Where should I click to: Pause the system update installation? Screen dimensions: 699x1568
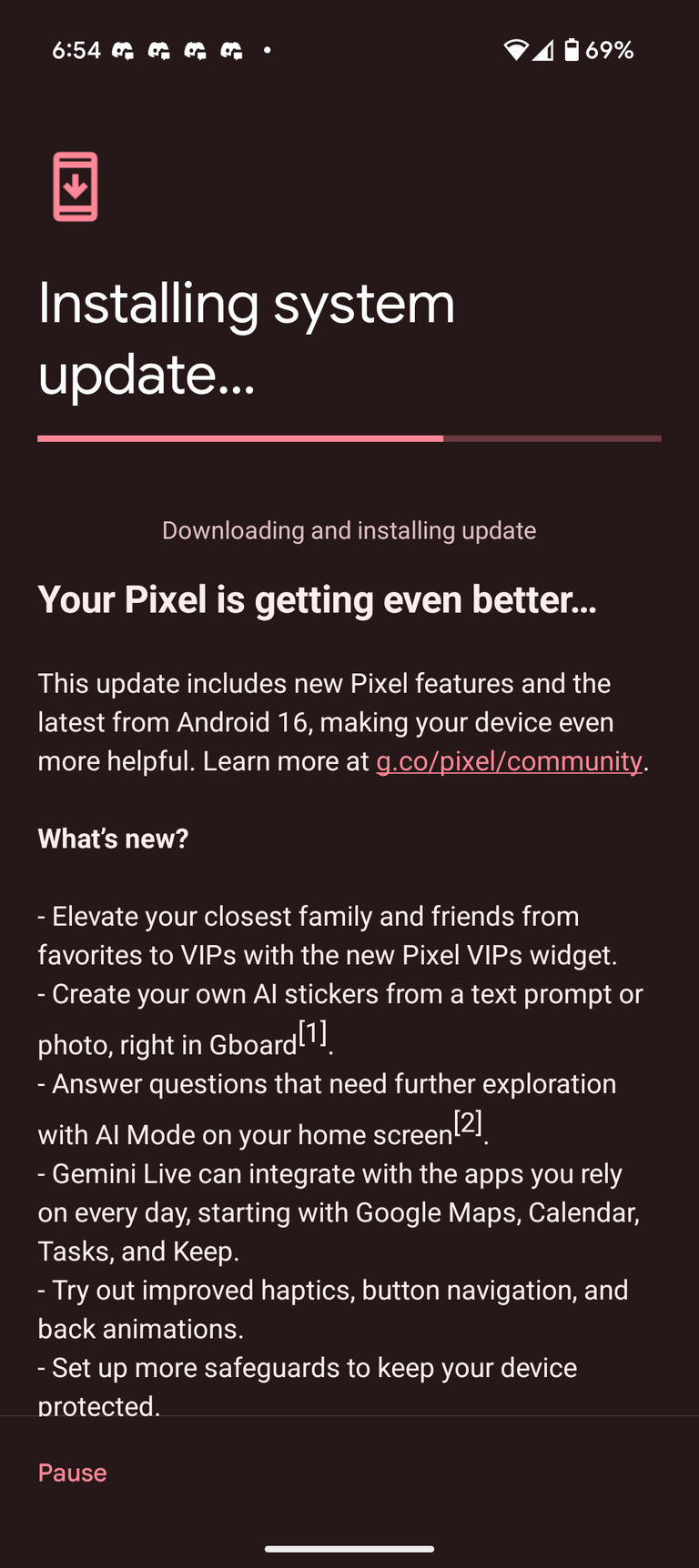click(x=72, y=1473)
